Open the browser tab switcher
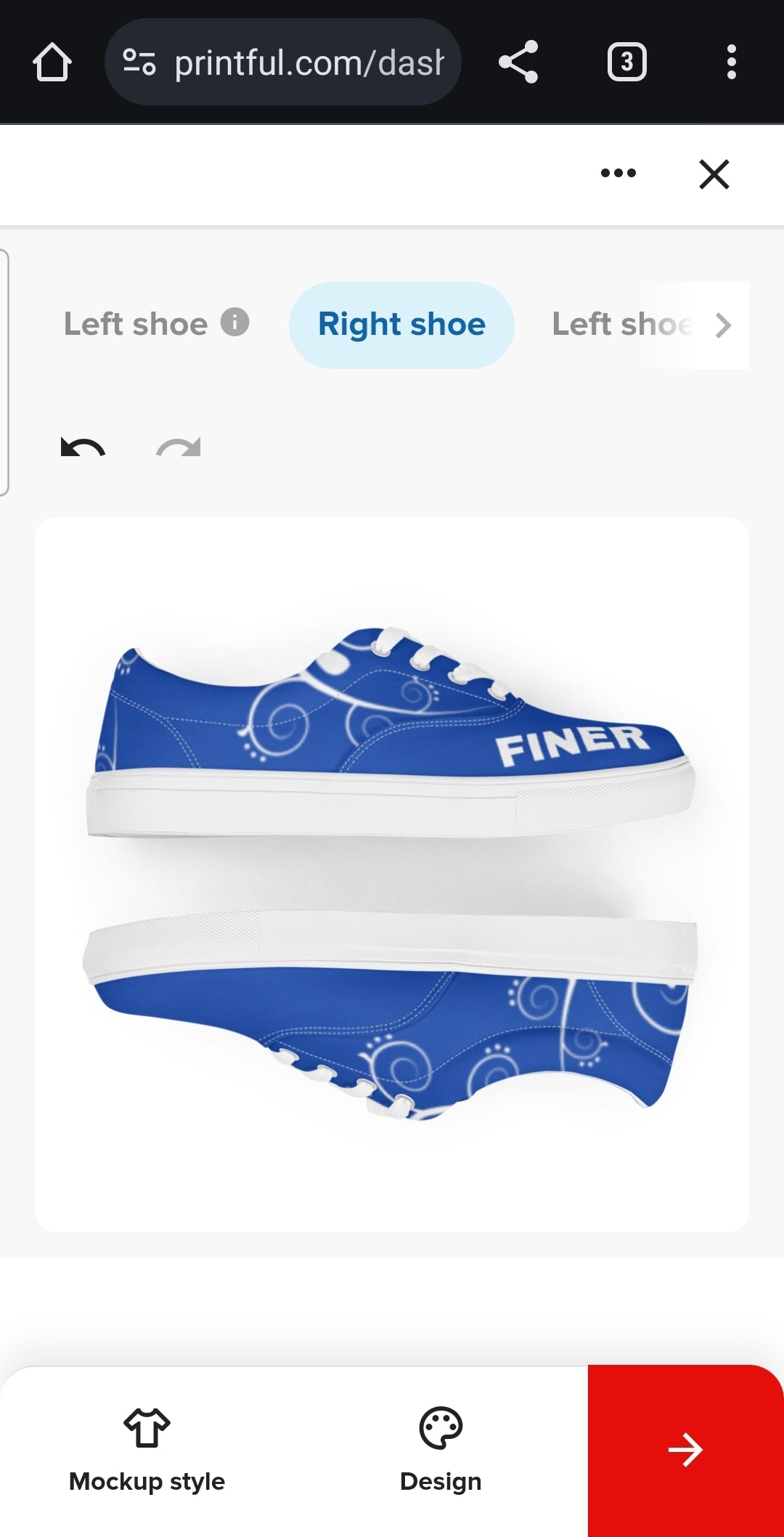Viewport: 784px width, 1537px height. coord(626,62)
